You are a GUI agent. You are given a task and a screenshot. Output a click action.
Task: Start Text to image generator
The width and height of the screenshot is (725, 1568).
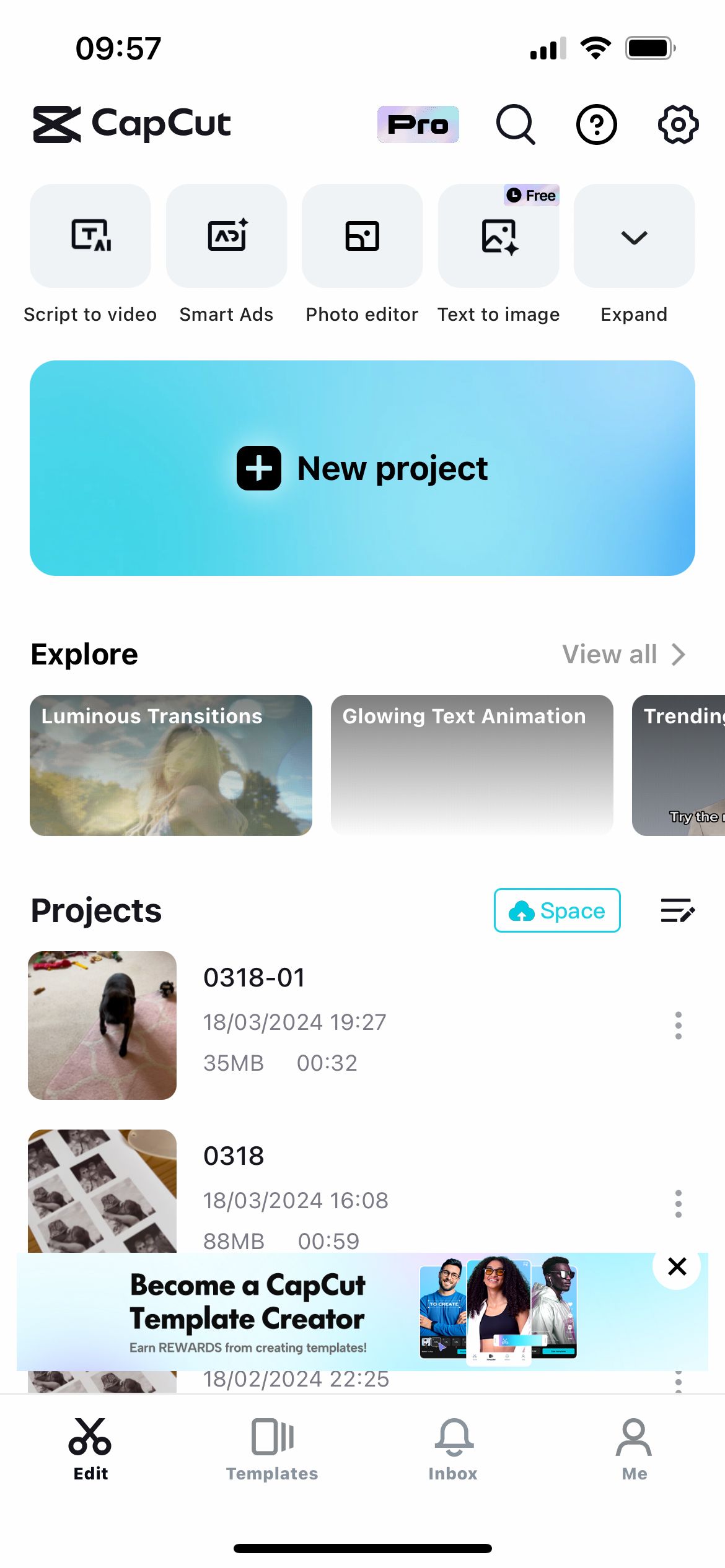[498, 236]
